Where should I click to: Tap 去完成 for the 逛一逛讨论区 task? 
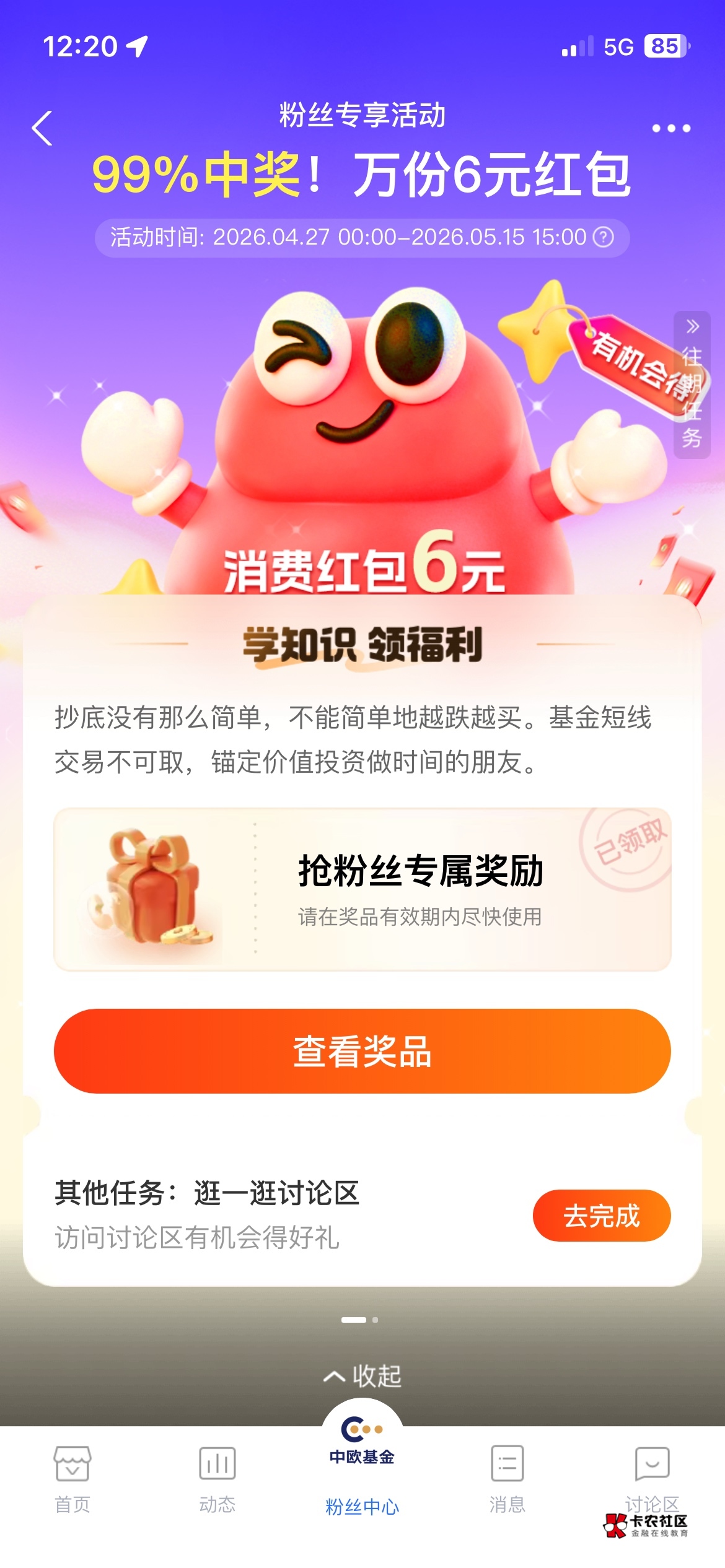tap(601, 1215)
